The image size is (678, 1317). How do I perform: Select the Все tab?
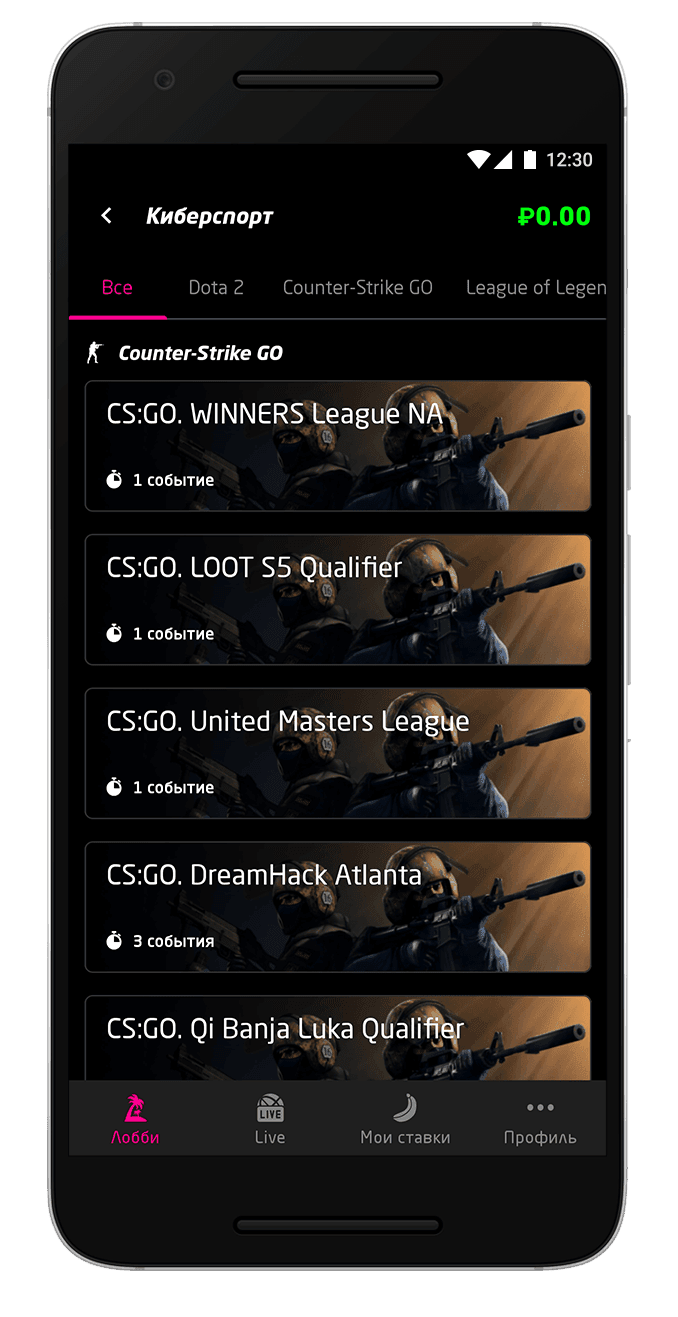click(x=117, y=288)
